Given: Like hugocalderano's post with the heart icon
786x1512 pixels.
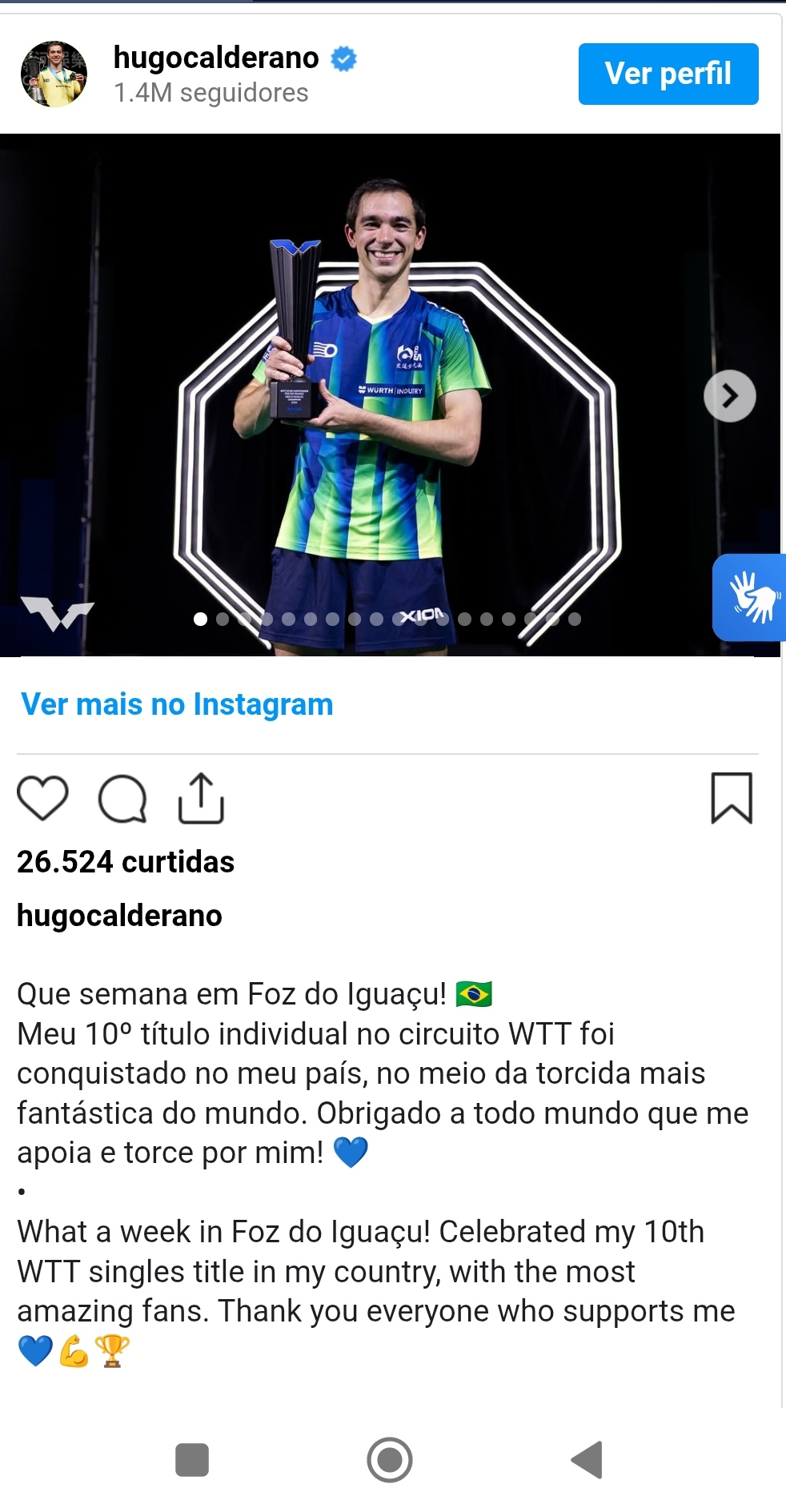Looking at the screenshot, I should coord(42,798).
